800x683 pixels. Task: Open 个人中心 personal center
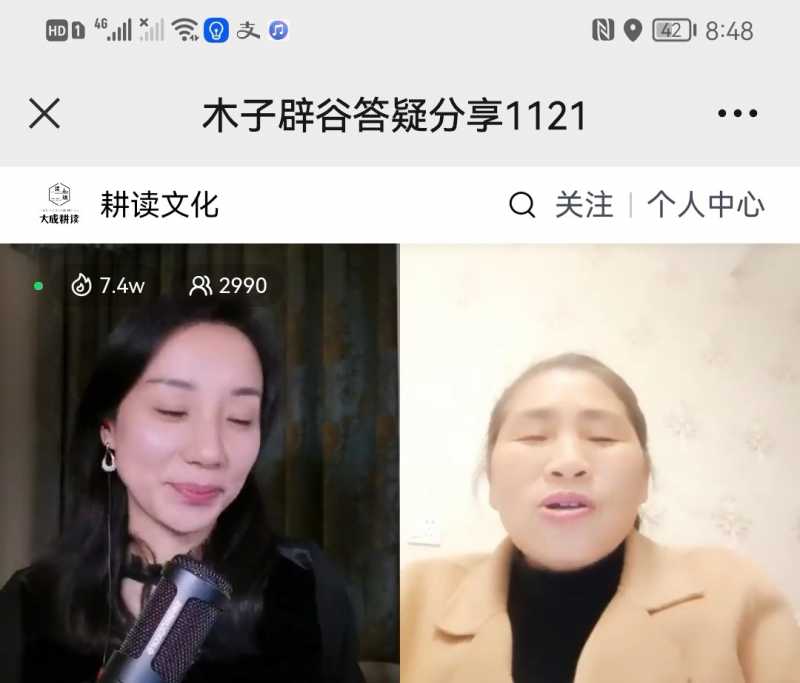coord(705,206)
